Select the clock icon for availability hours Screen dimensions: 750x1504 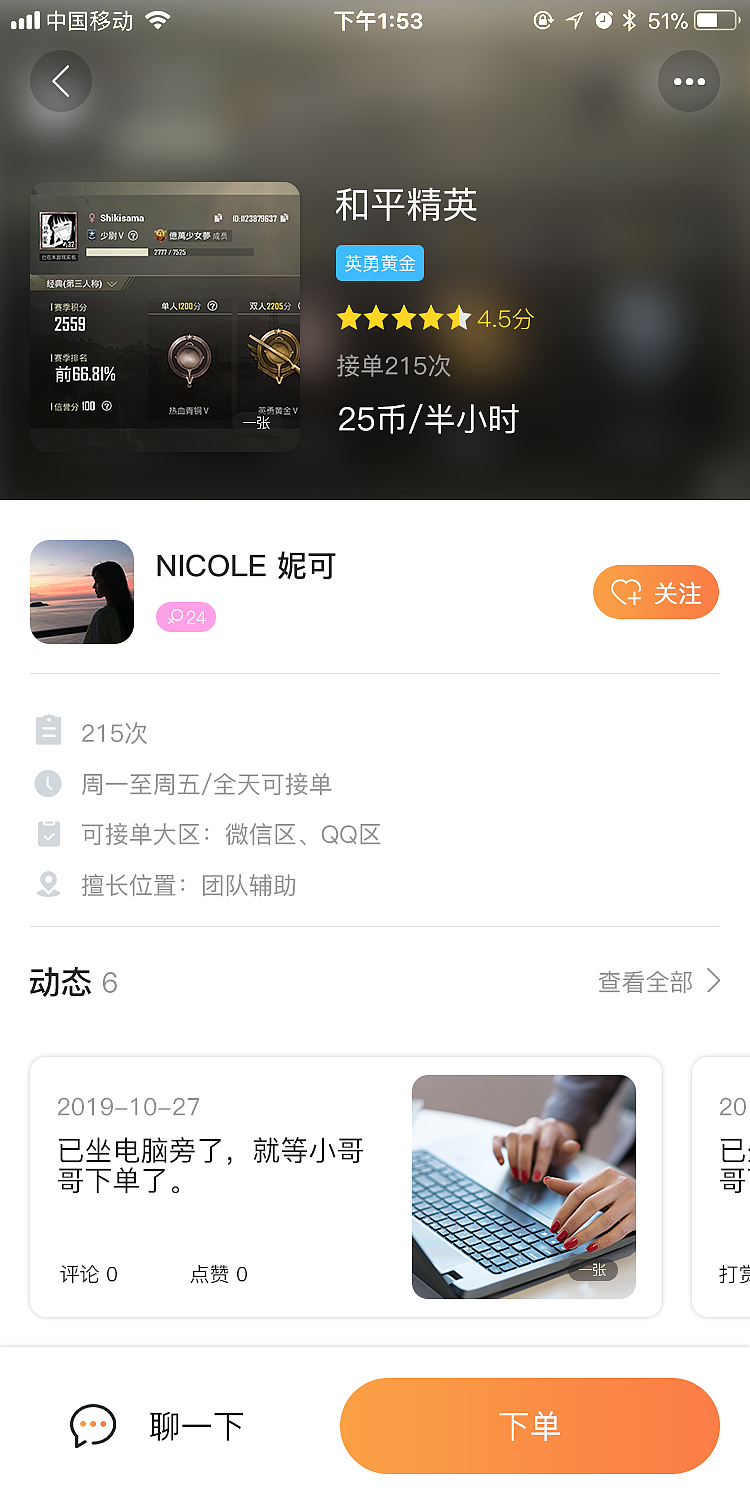coord(47,783)
